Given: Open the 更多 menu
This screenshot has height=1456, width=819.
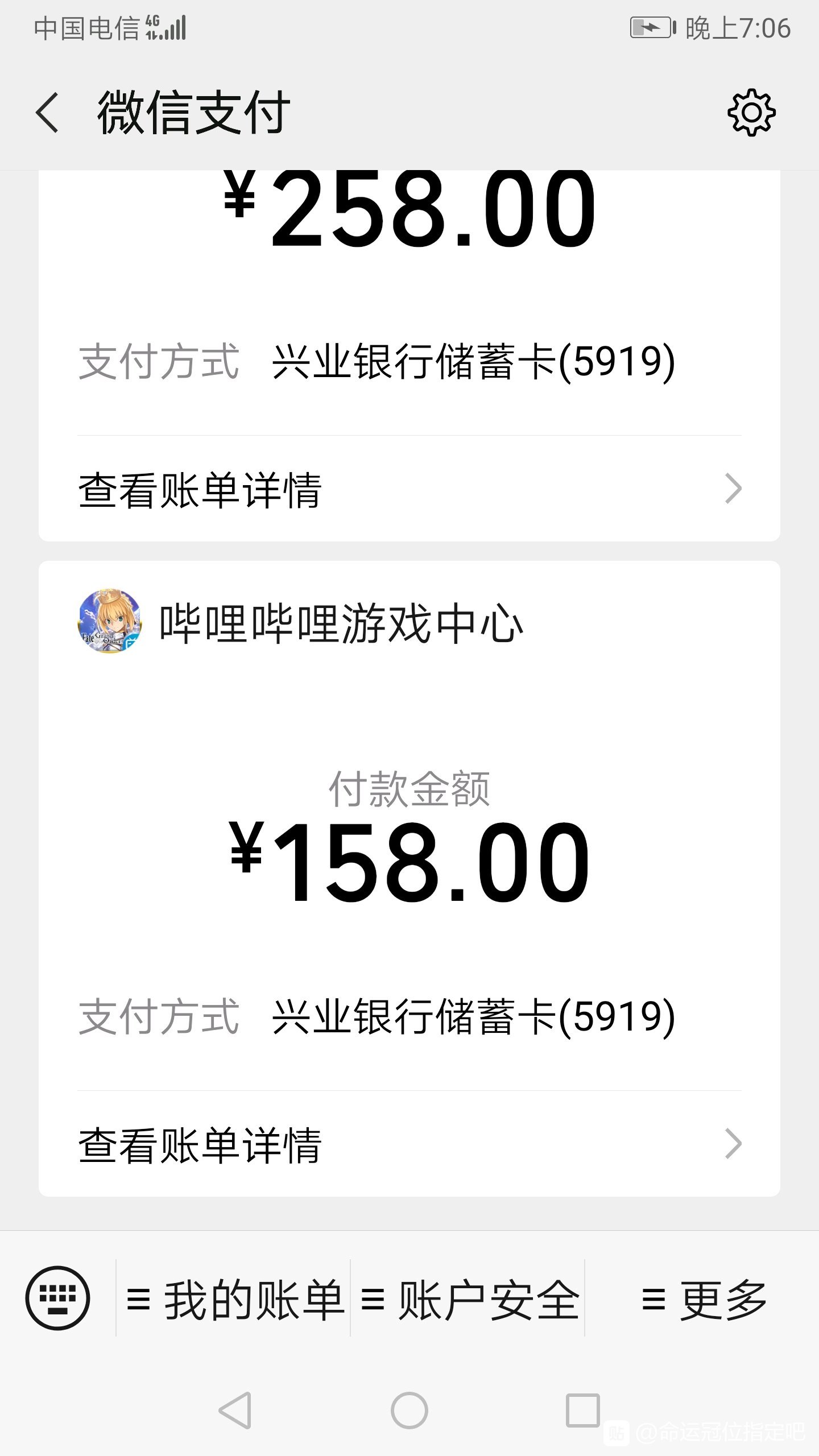Looking at the screenshot, I should click(x=702, y=1299).
